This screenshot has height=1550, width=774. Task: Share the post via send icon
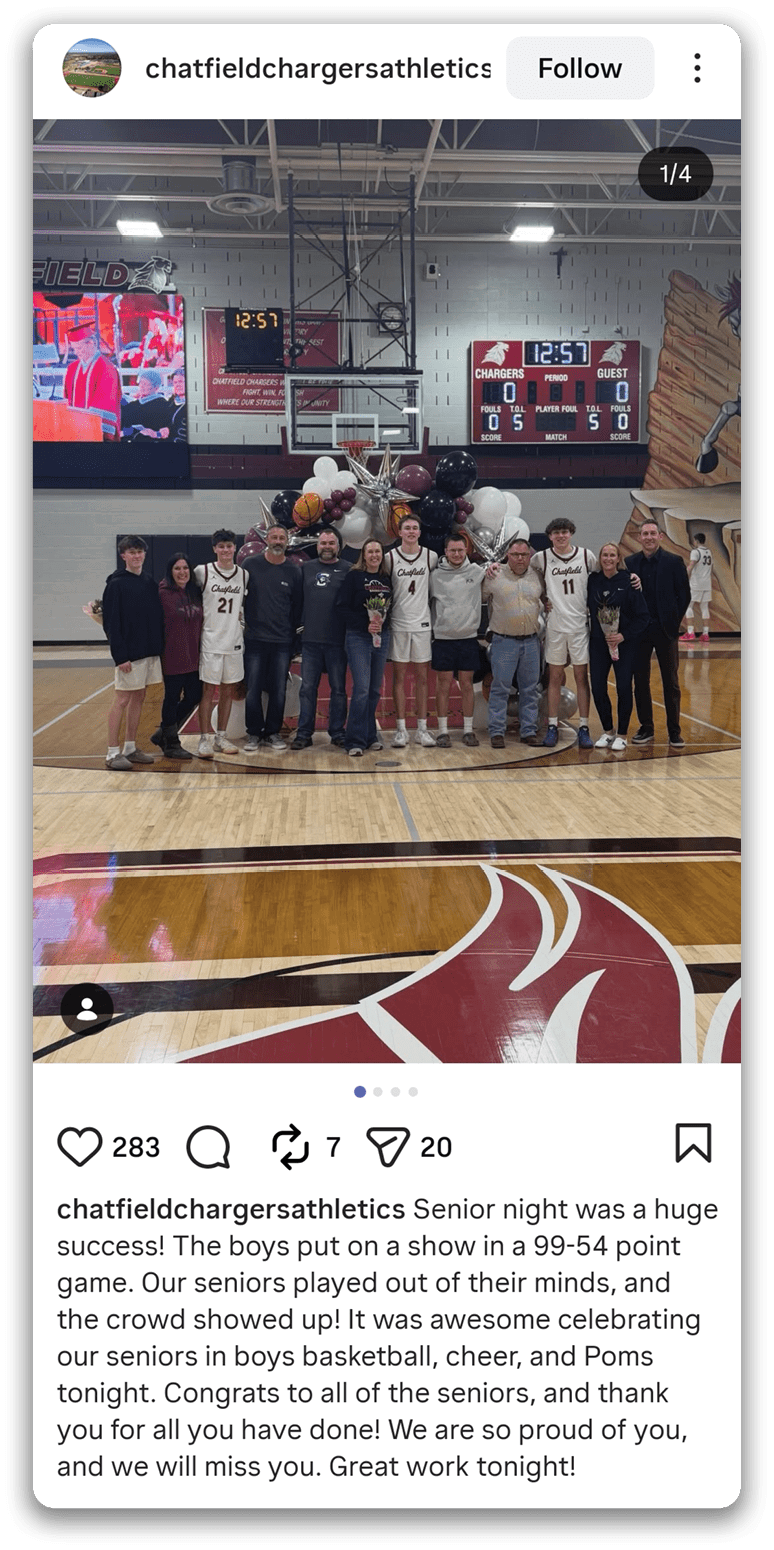tap(388, 1147)
